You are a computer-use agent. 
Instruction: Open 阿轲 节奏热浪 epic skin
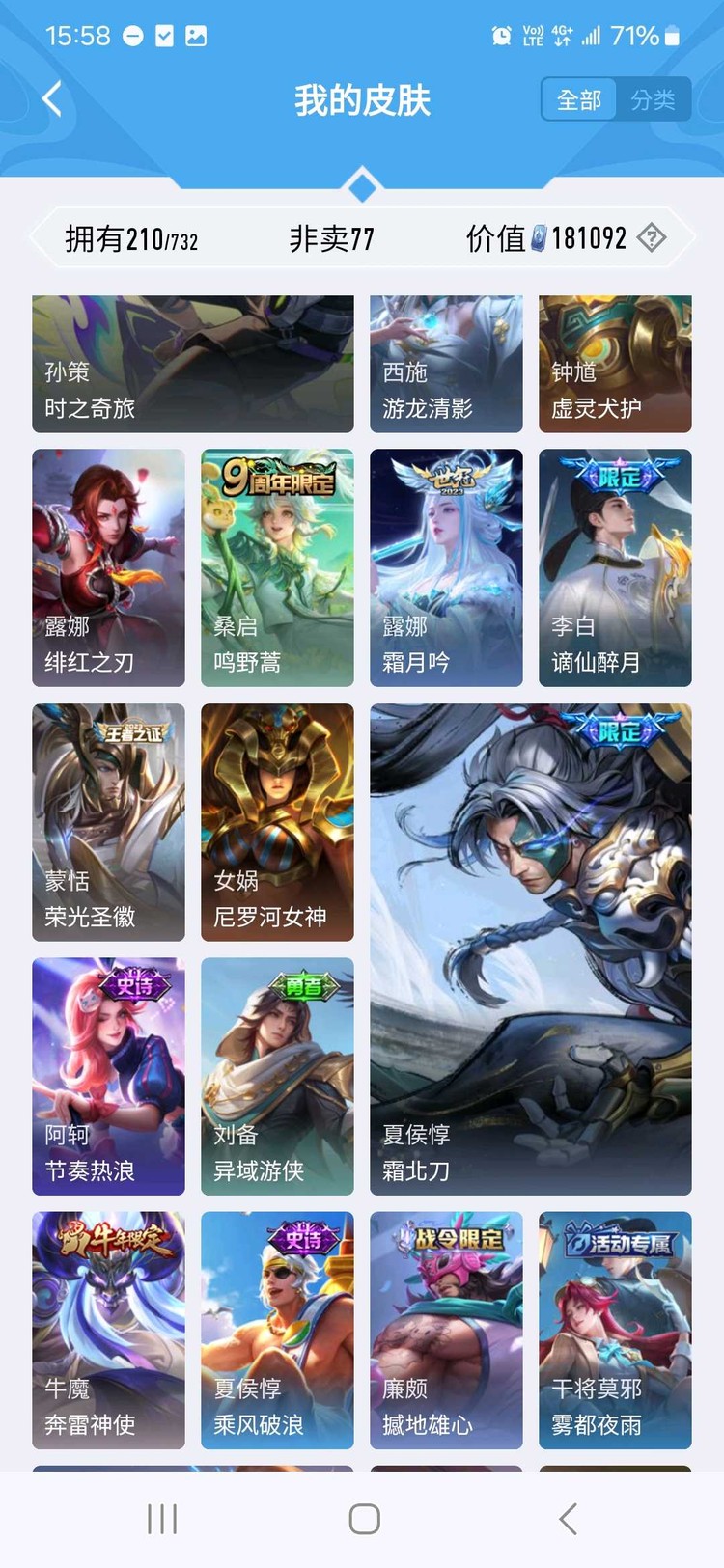108,1076
